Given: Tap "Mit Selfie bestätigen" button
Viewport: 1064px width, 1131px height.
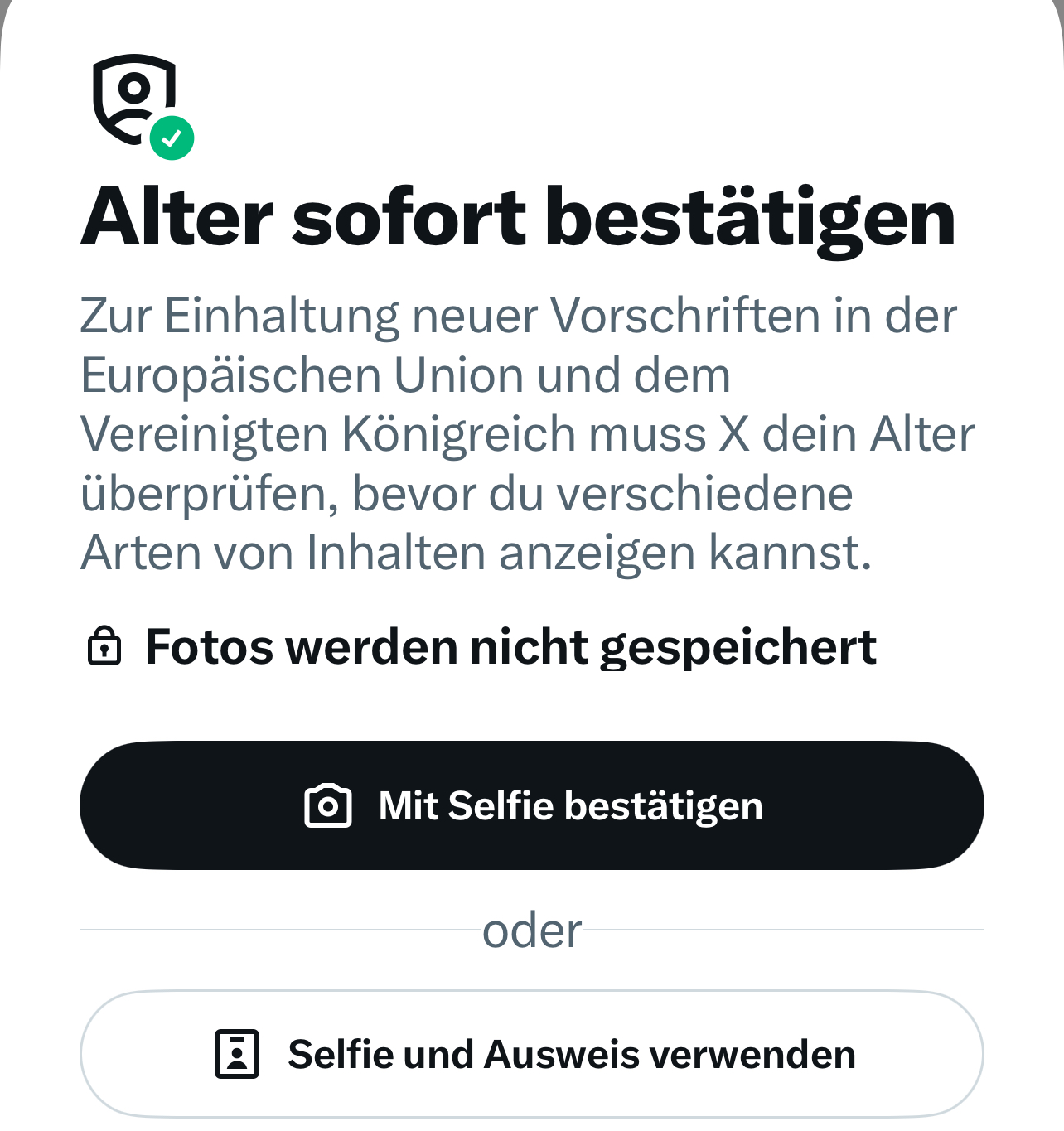Looking at the screenshot, I should [532, 805].
